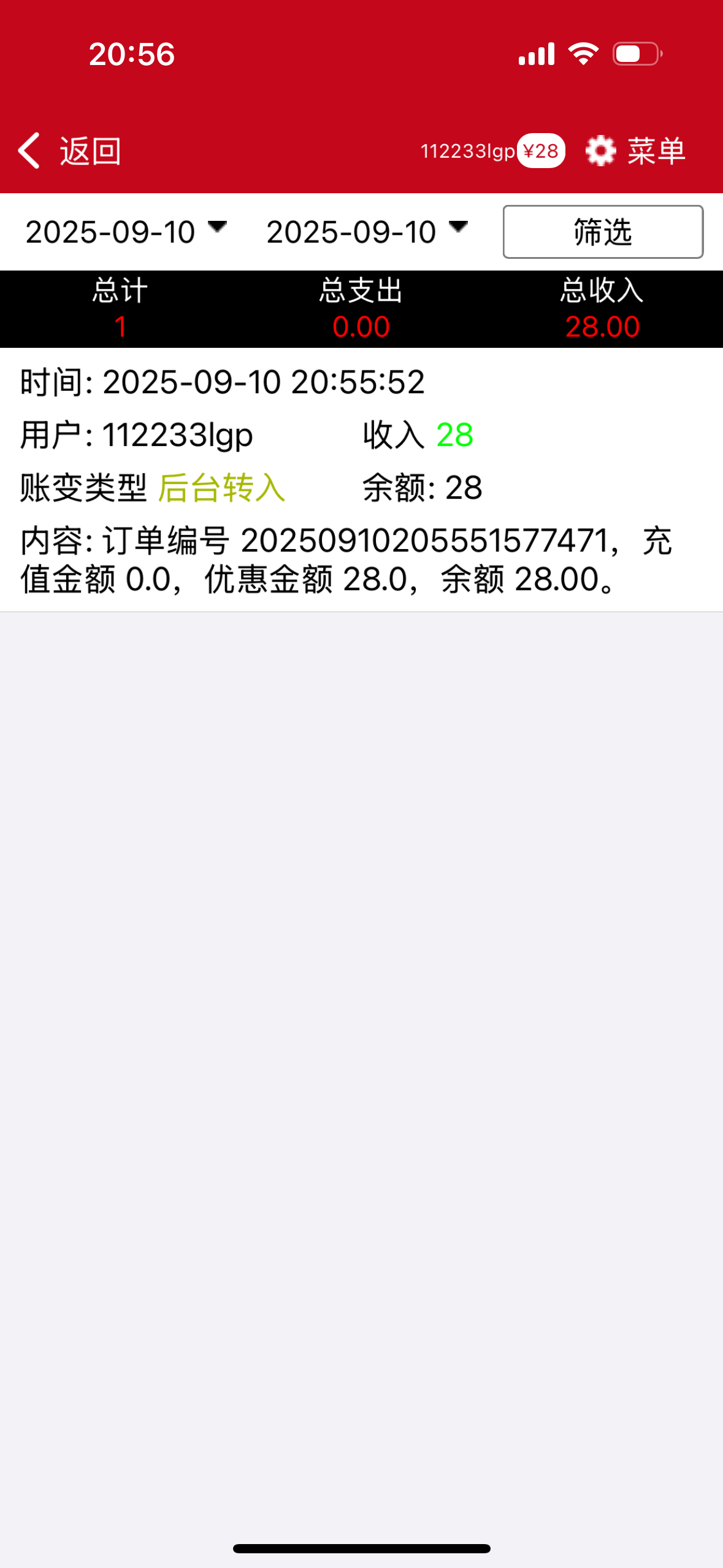Open the start date dropdown

pyautogui.click(x=126, y=232)
